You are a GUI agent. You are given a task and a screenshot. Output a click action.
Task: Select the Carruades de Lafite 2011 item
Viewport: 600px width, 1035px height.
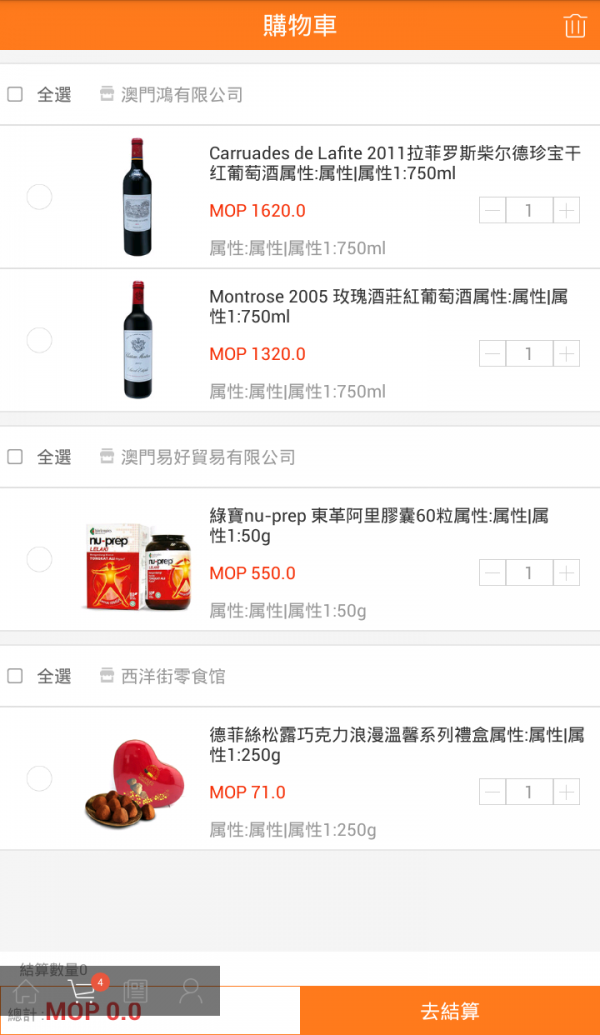39,197
